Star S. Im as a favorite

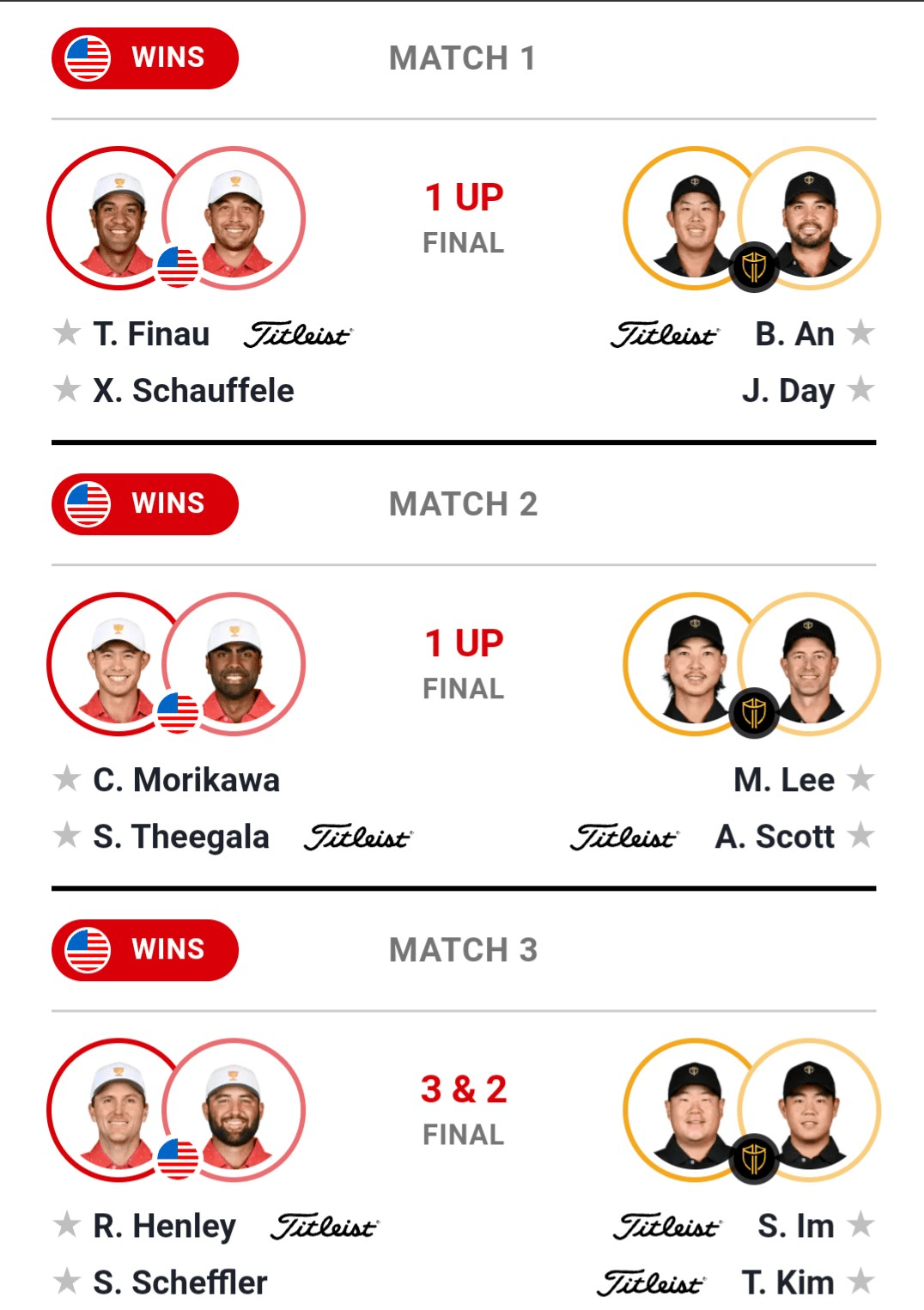tap(860, 1225)
